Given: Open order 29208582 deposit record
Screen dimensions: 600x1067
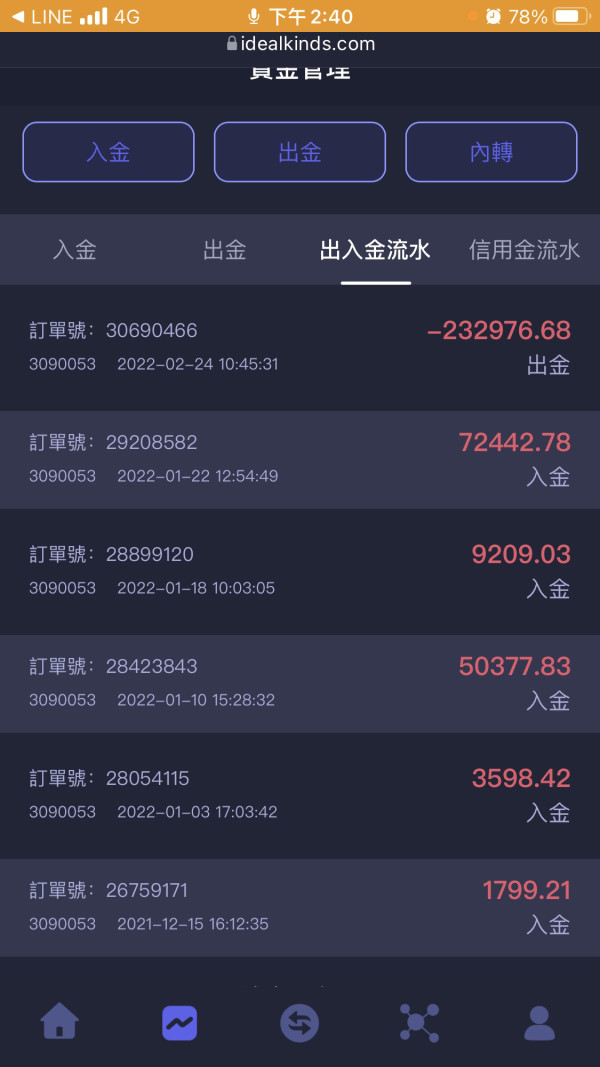Looking at the screenshot, I should [x=300, y=459].
